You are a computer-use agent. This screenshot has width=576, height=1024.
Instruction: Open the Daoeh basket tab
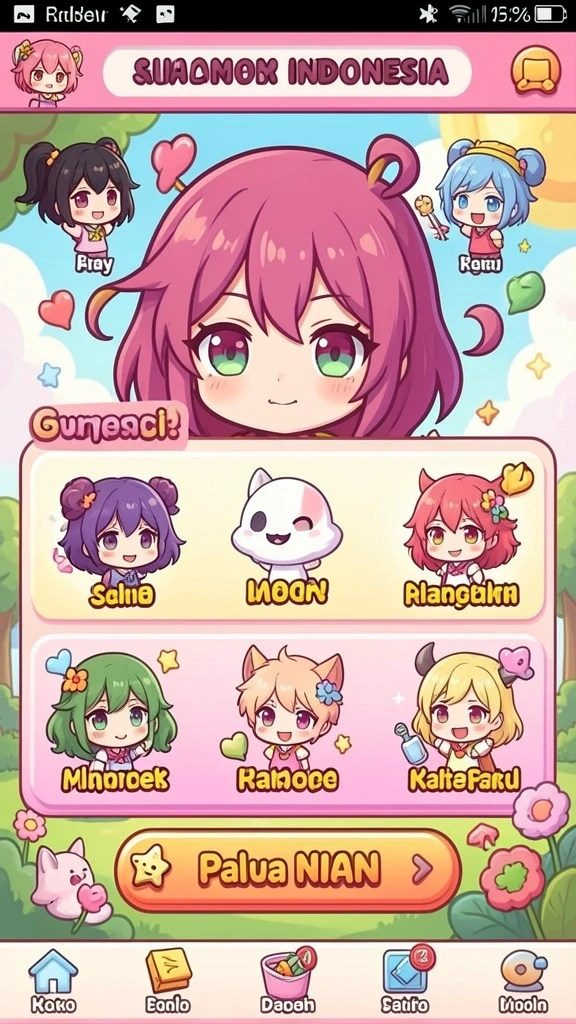pos(287,981)
